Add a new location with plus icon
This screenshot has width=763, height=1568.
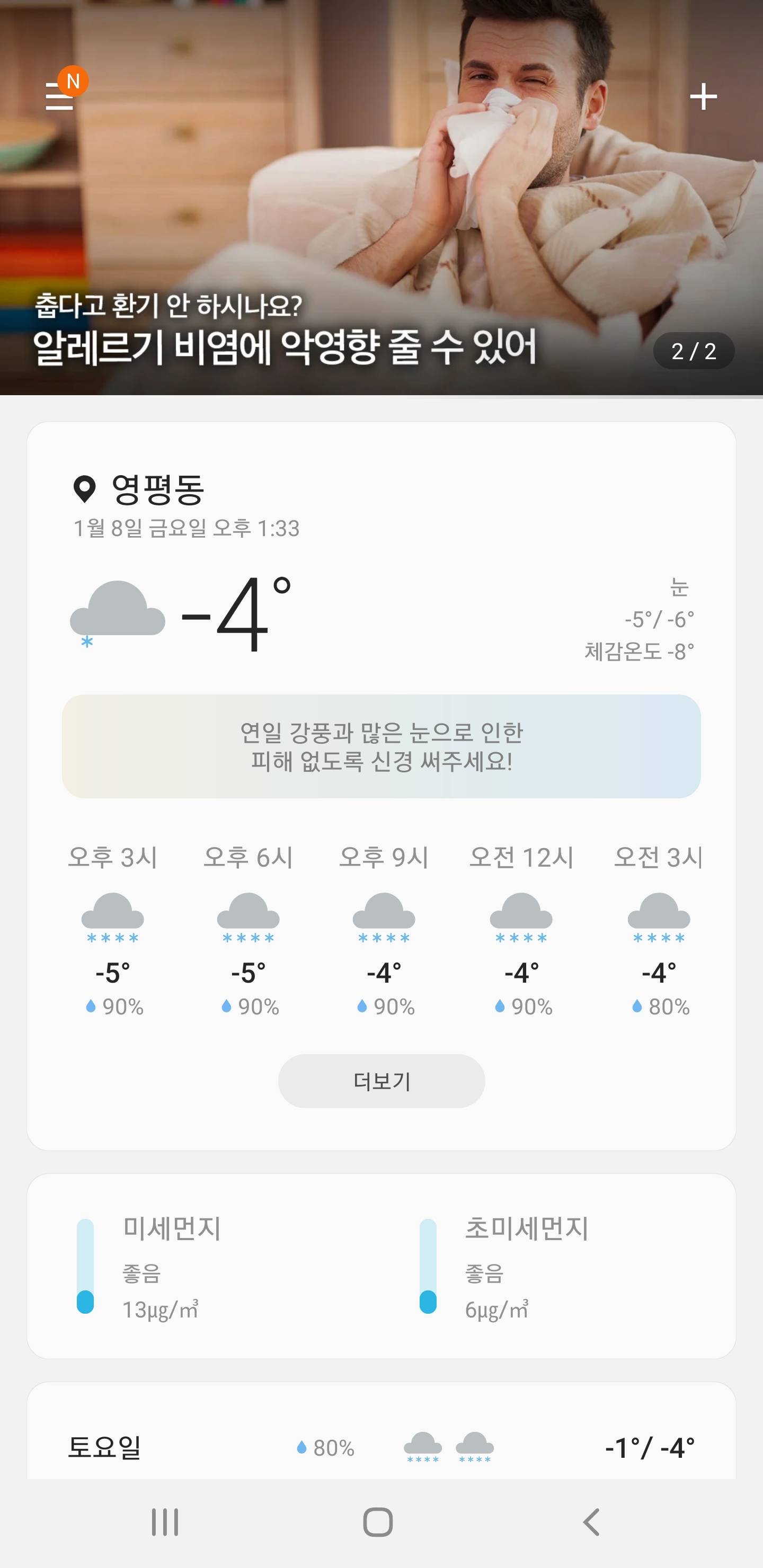[x=703, y=97]
